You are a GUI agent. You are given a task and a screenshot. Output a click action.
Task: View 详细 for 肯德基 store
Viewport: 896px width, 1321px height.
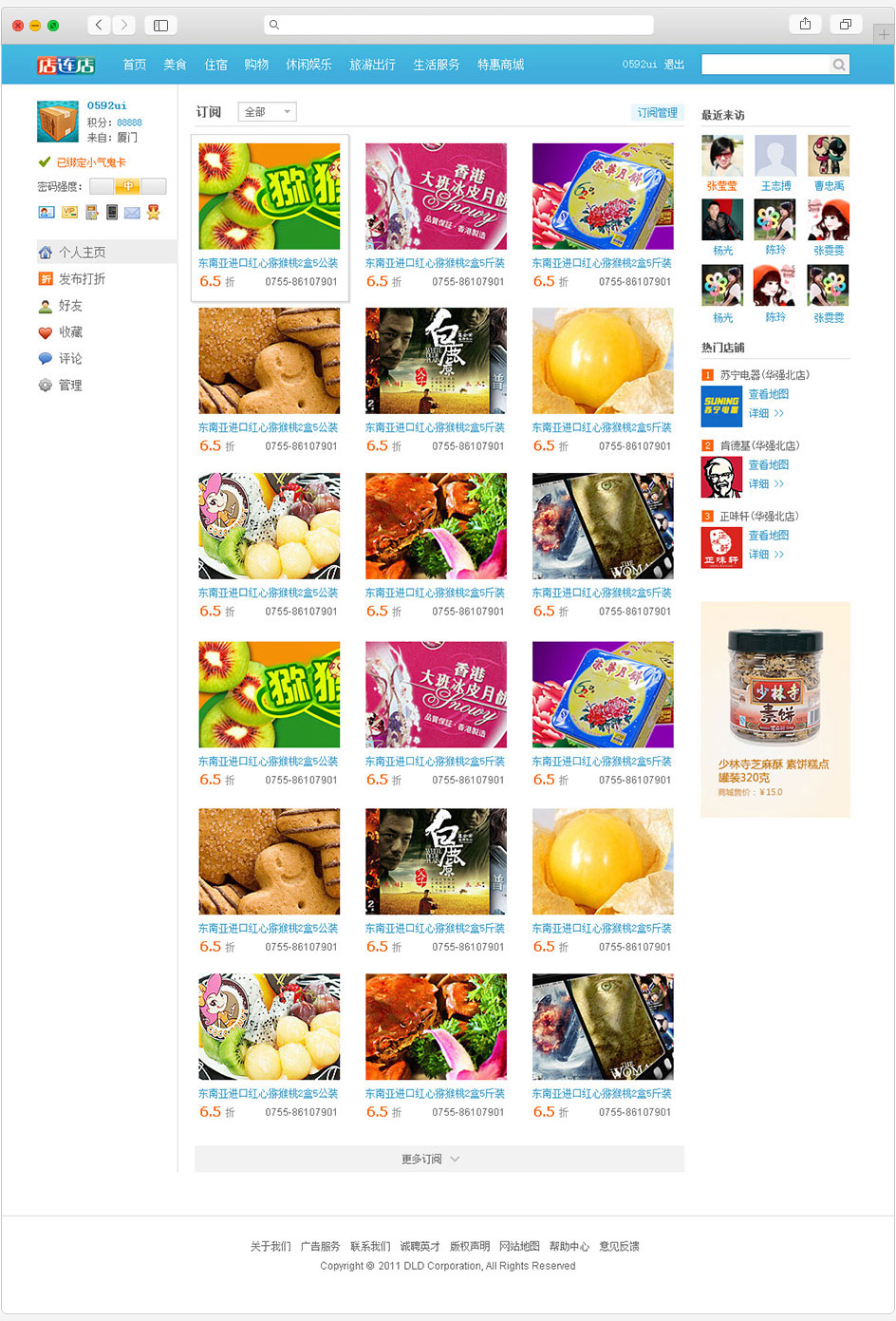click(x=765, y=484)
